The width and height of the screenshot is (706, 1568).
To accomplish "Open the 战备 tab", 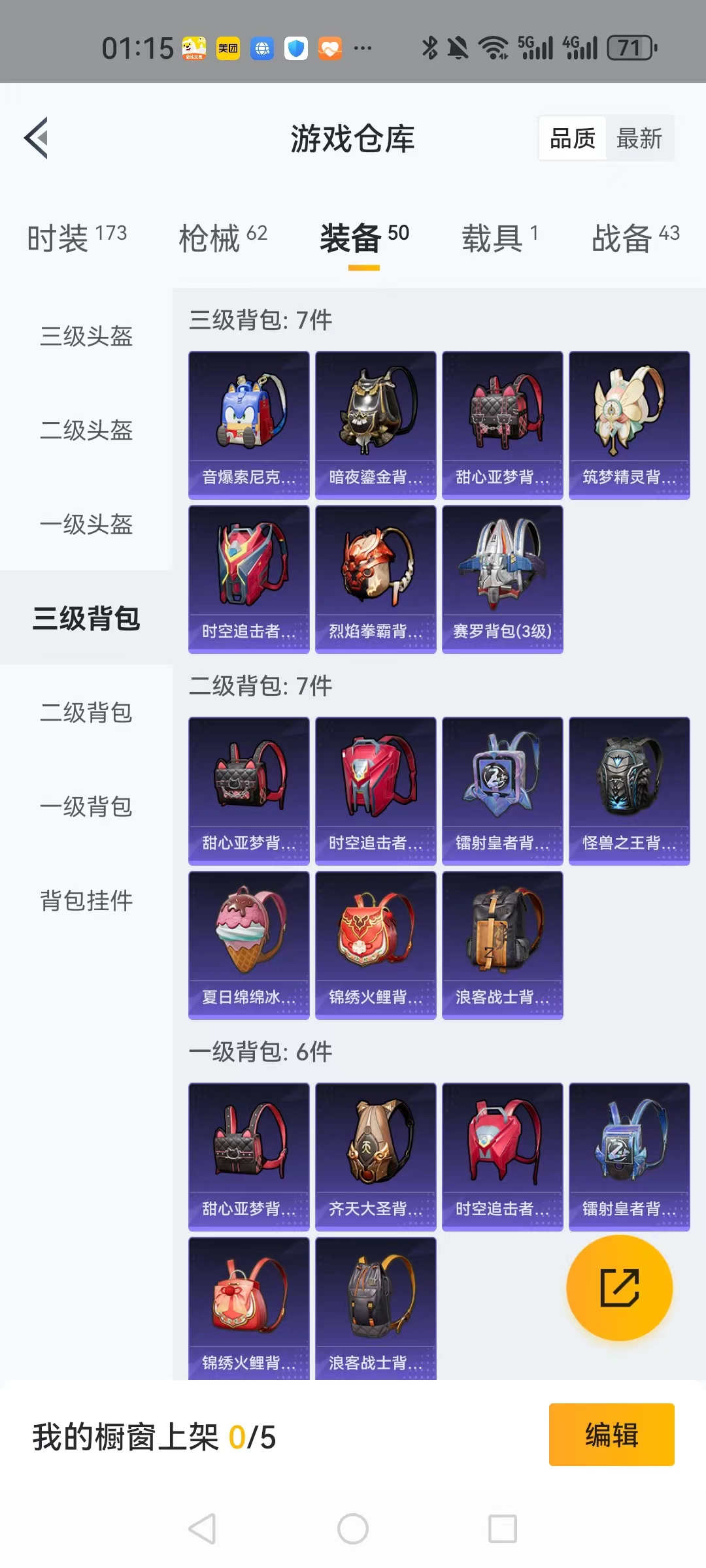I will click(635, 237).
